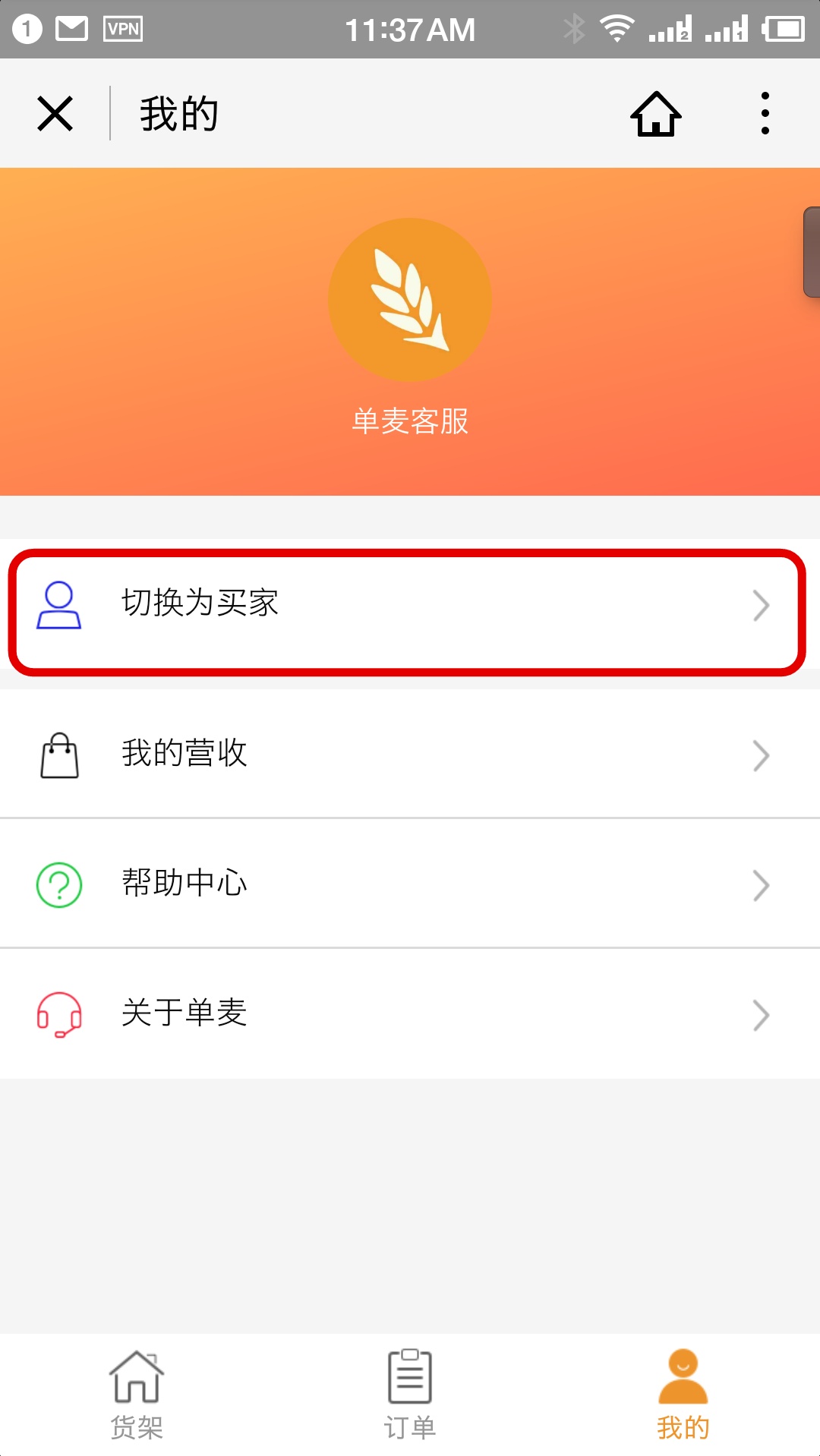The height and width of the screenshot is (1456, 820).
Task: Select the 我的 tab in bottom bar
Action: pyautogui.click(x=683, y=1395)
